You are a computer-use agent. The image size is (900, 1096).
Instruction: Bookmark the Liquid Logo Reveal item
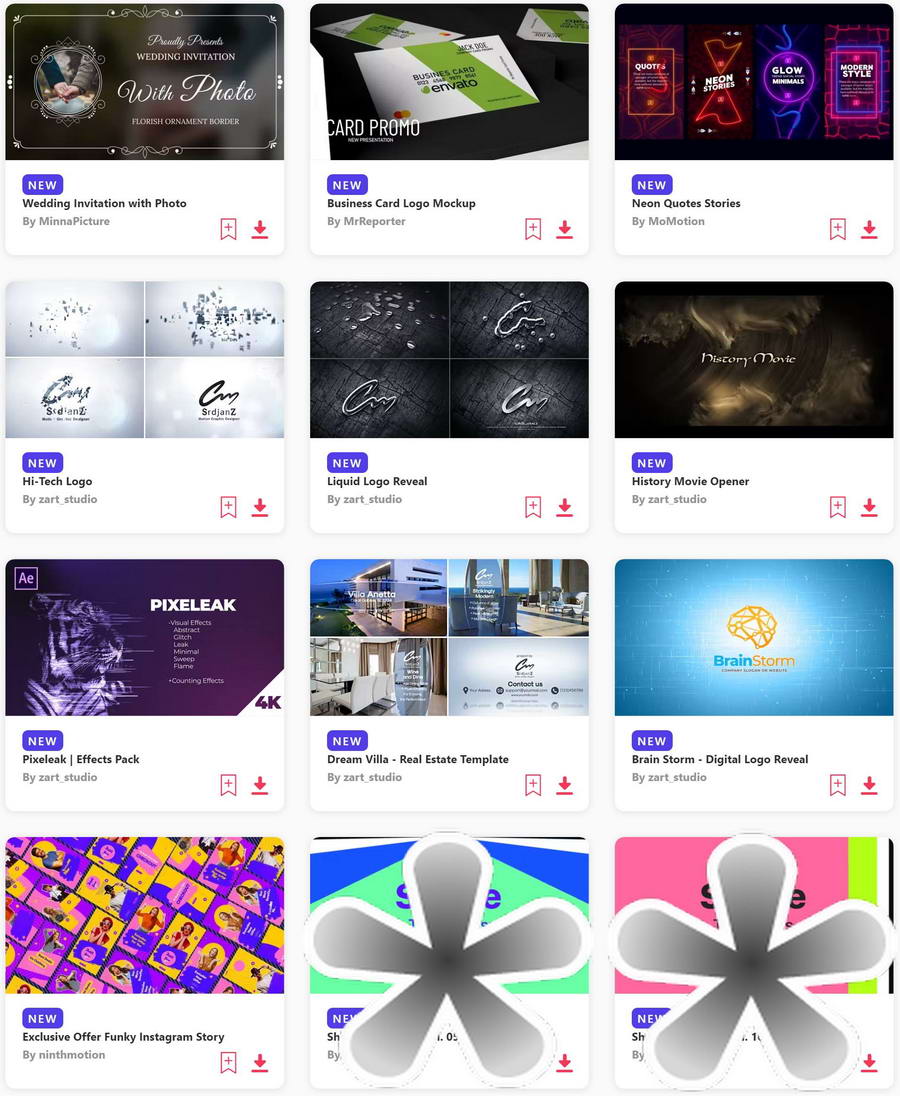[533, 507]
